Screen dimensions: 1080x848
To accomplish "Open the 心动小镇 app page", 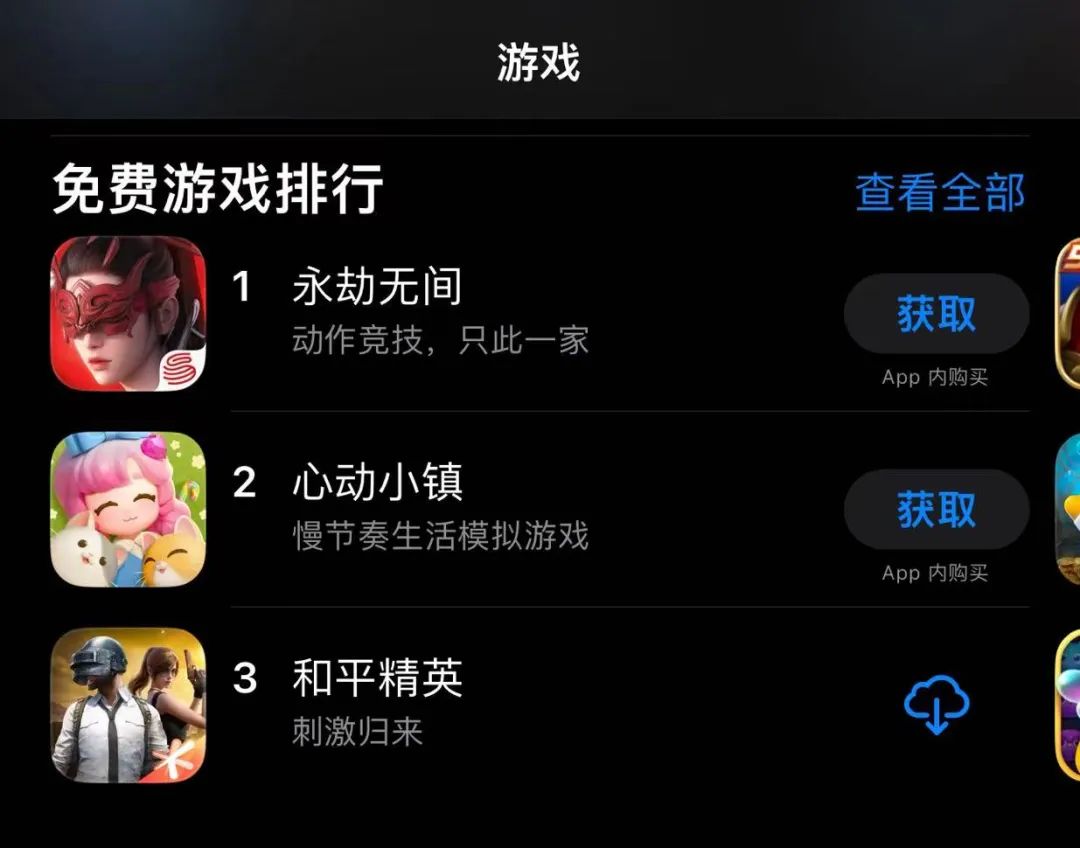I will click(x=378, y=485).
